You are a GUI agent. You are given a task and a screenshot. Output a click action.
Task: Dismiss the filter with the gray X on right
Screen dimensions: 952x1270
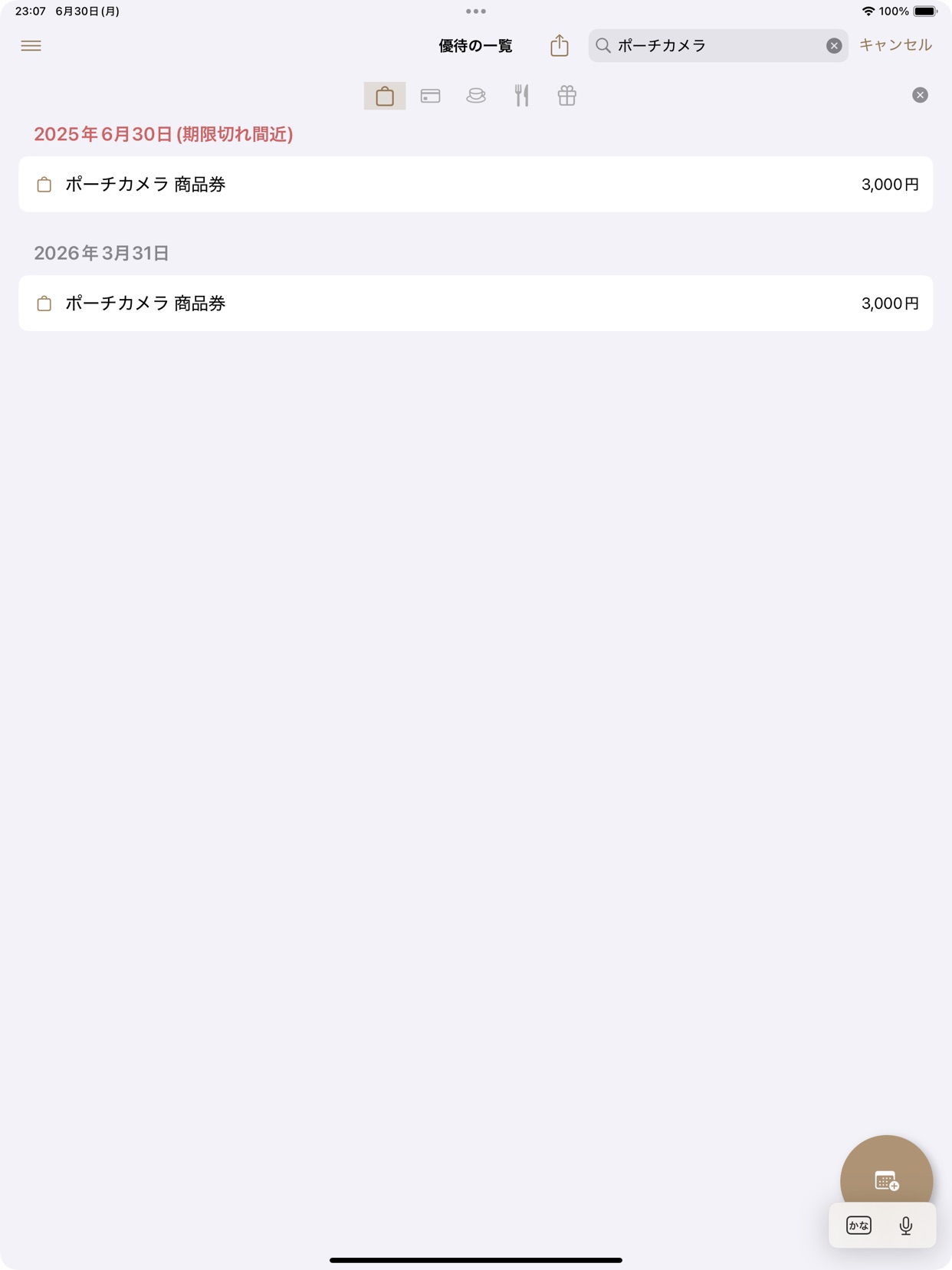coord(919,94)
